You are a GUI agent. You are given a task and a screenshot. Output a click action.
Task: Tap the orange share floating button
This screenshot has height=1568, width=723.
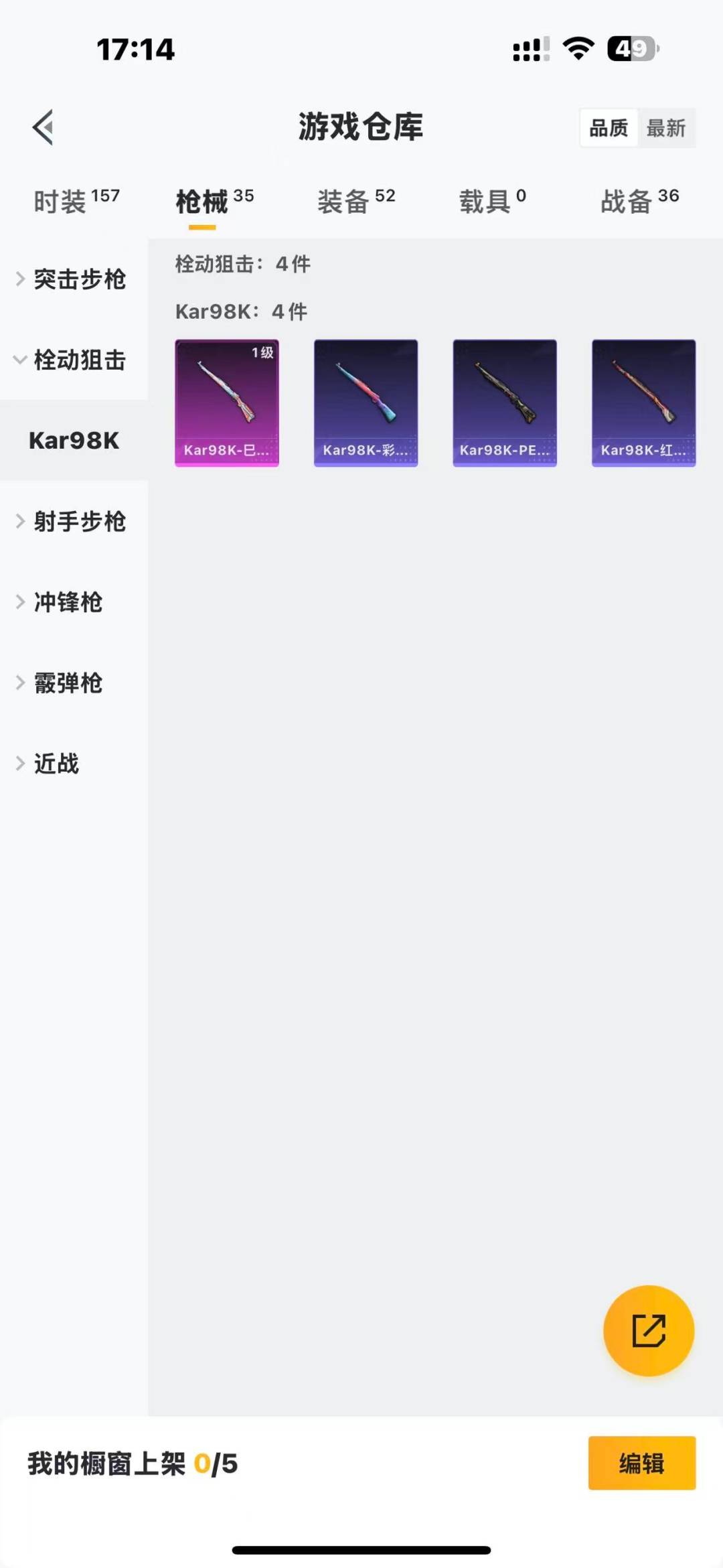tap(649, 1330)
